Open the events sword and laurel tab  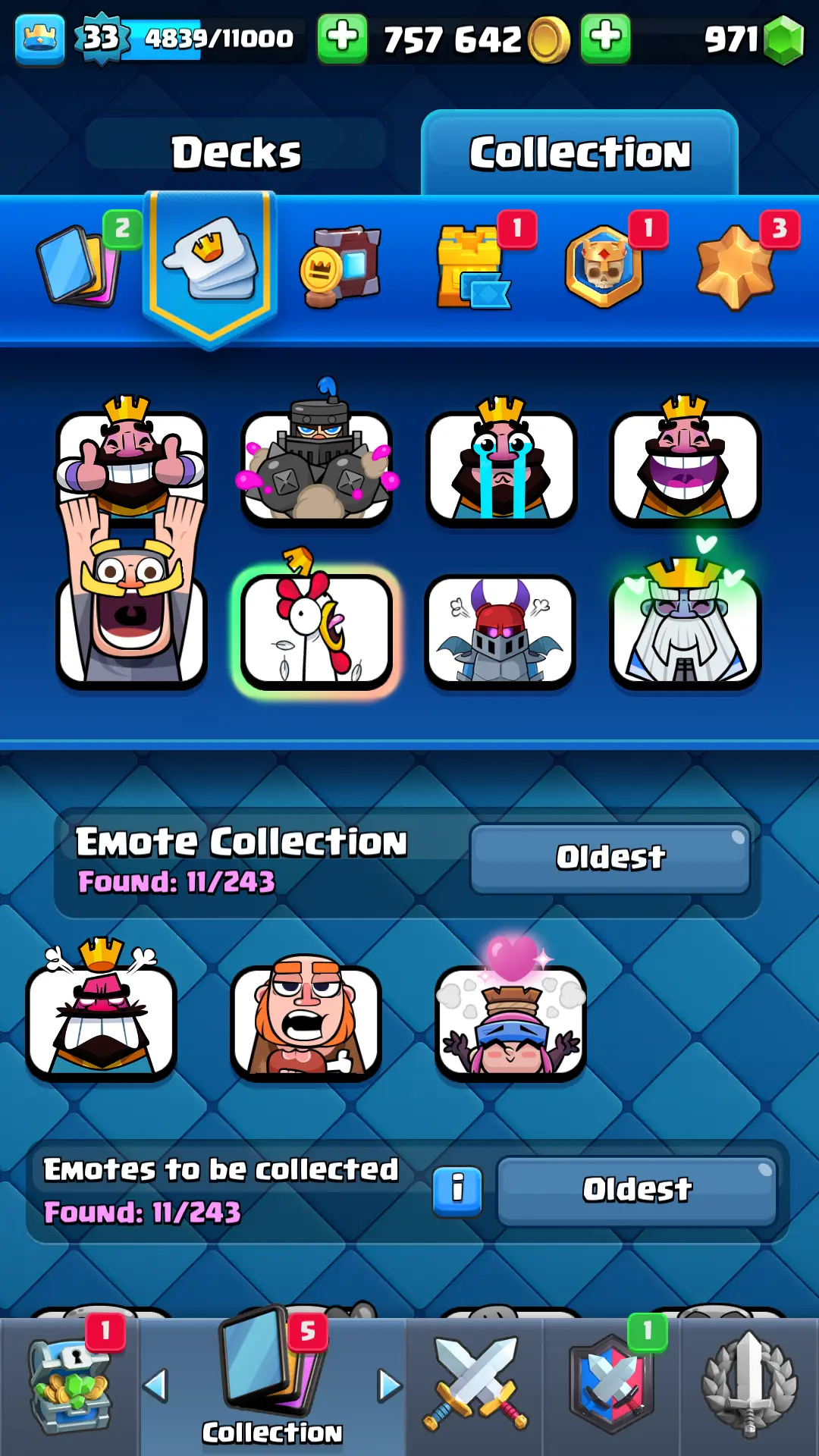(749, 1388)
